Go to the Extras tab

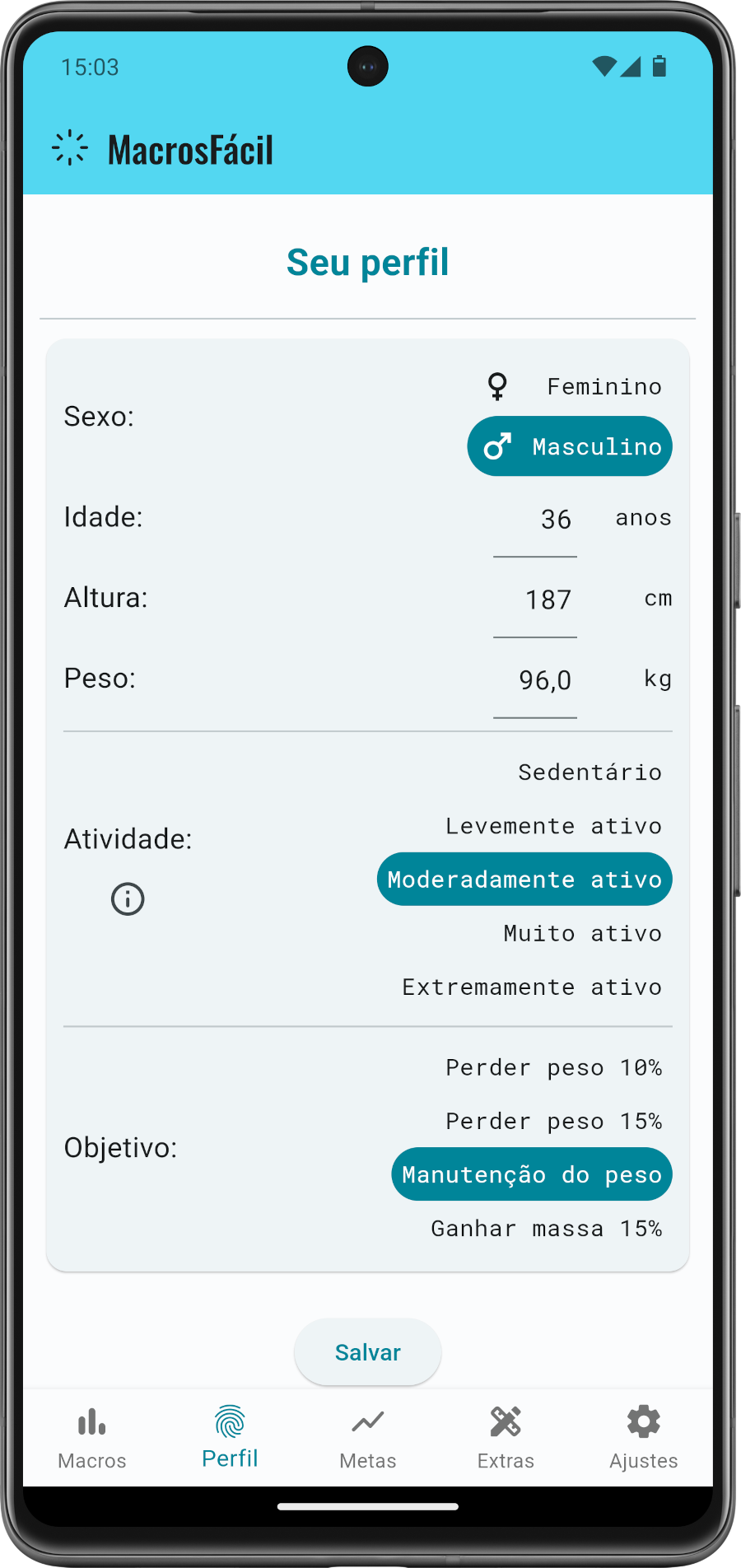[506, 1438]
